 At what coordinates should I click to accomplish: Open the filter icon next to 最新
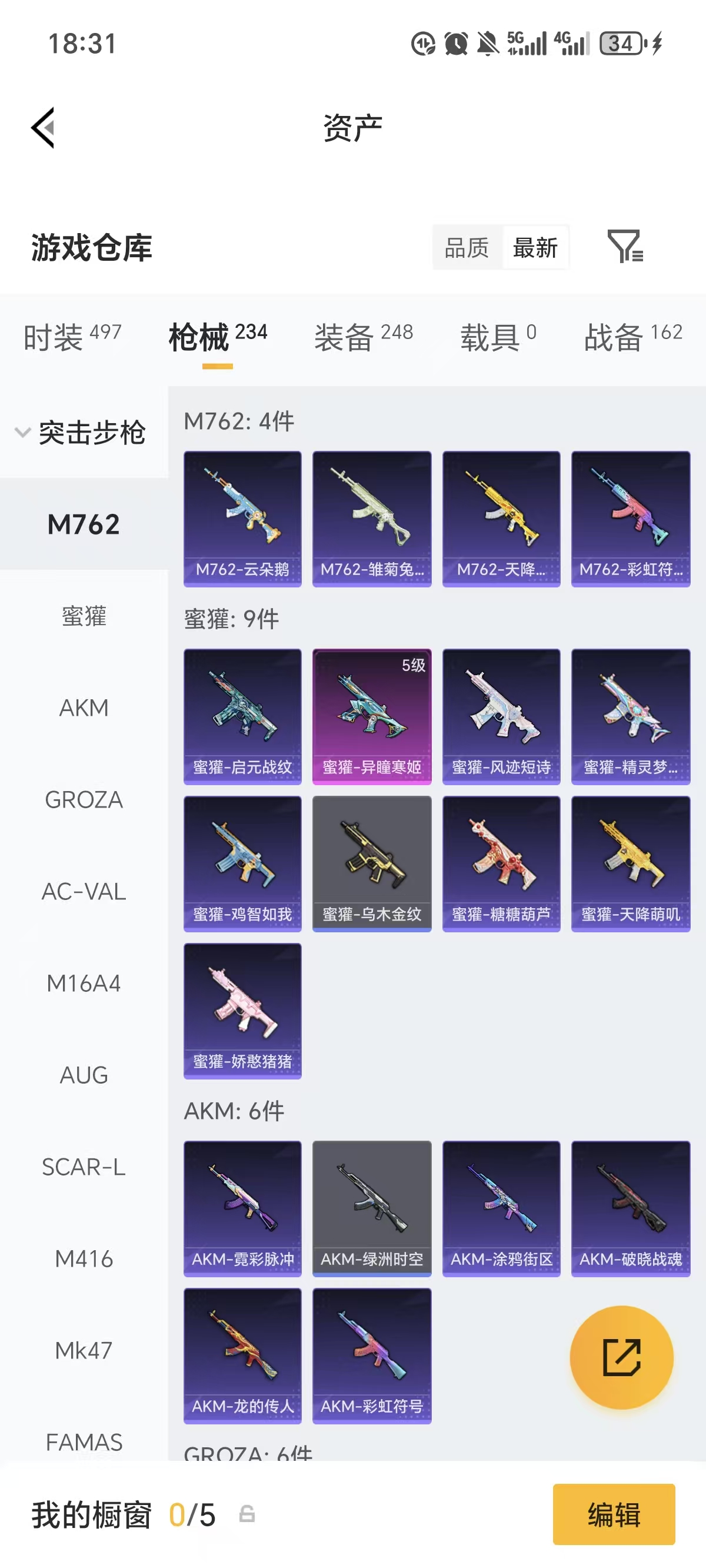(625, 246)
